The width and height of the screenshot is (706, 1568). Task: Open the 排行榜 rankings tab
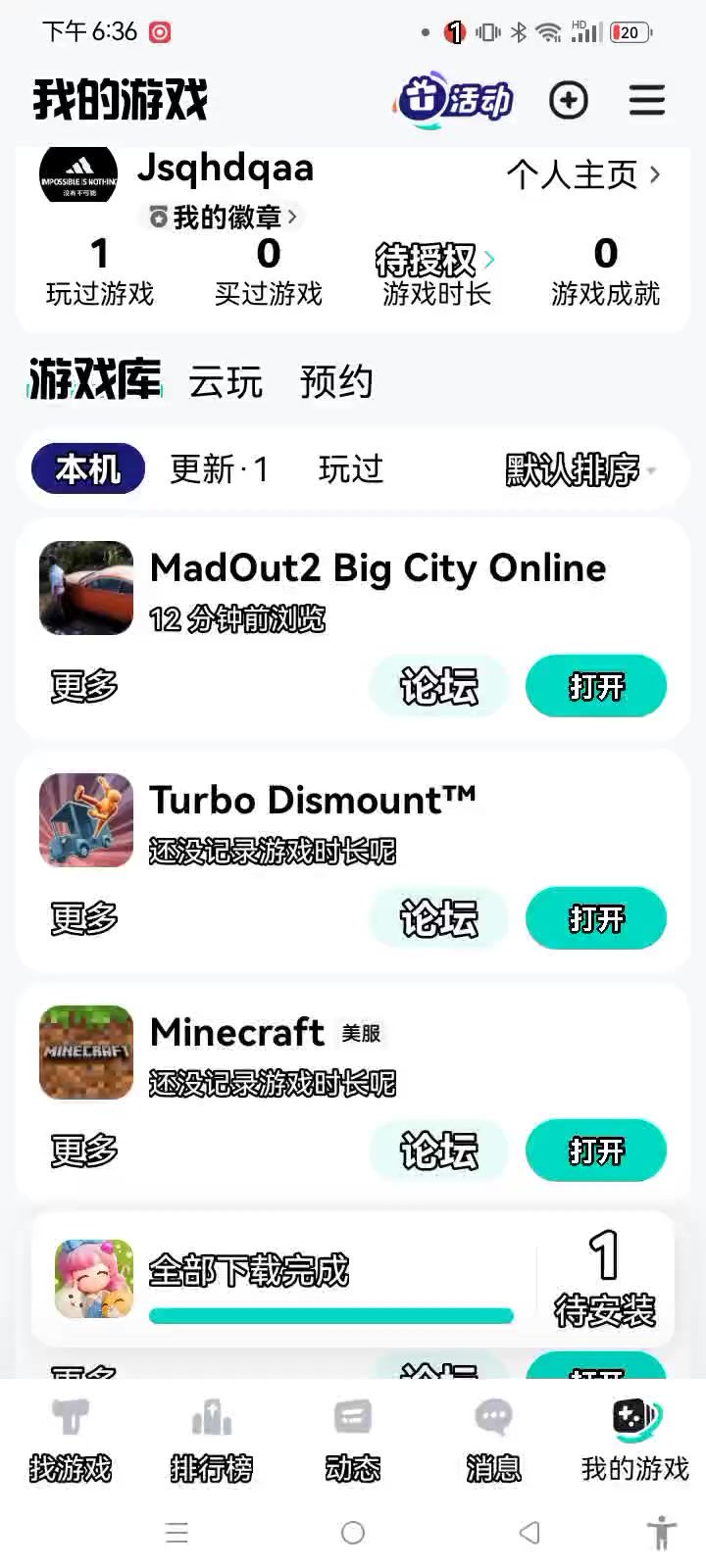212,1441
